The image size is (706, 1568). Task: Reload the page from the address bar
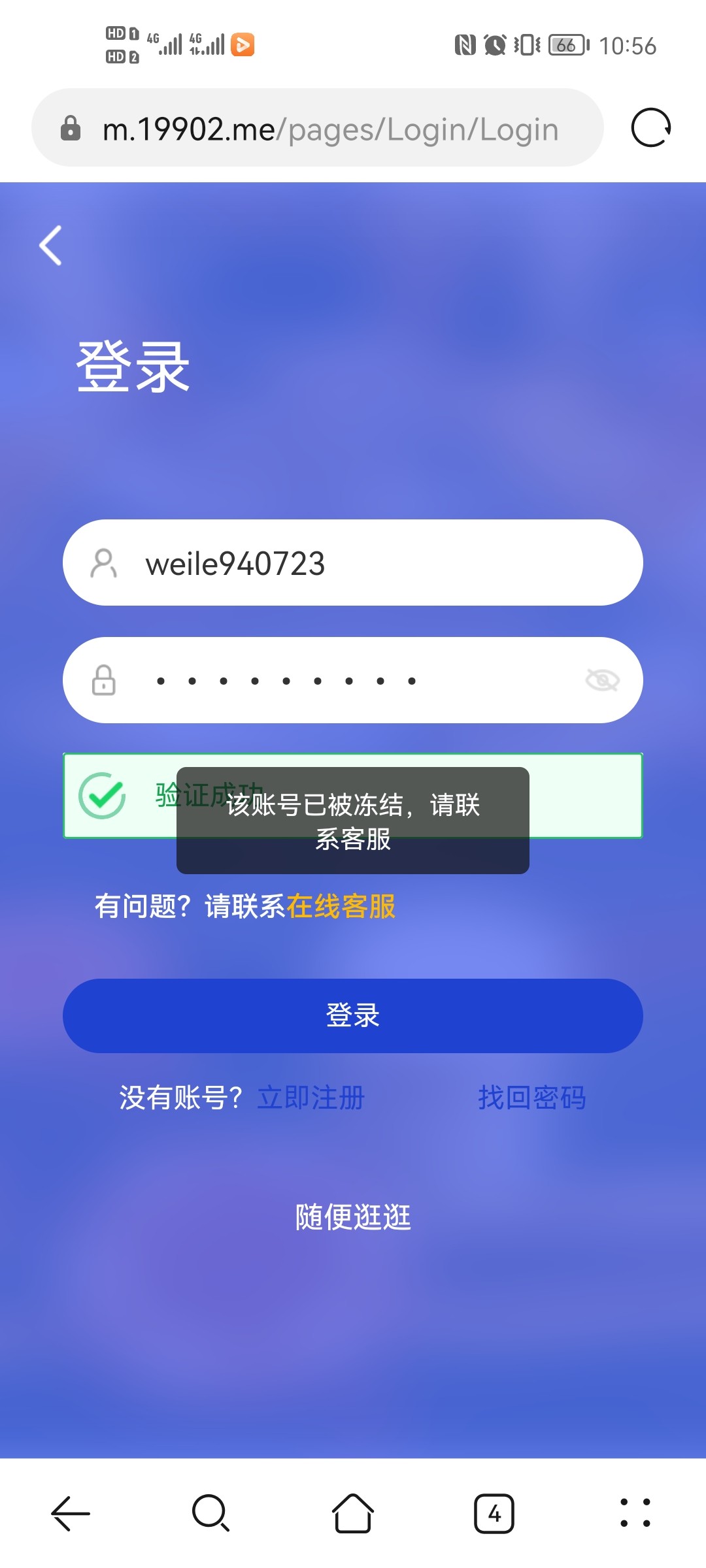tap(651, 127)
